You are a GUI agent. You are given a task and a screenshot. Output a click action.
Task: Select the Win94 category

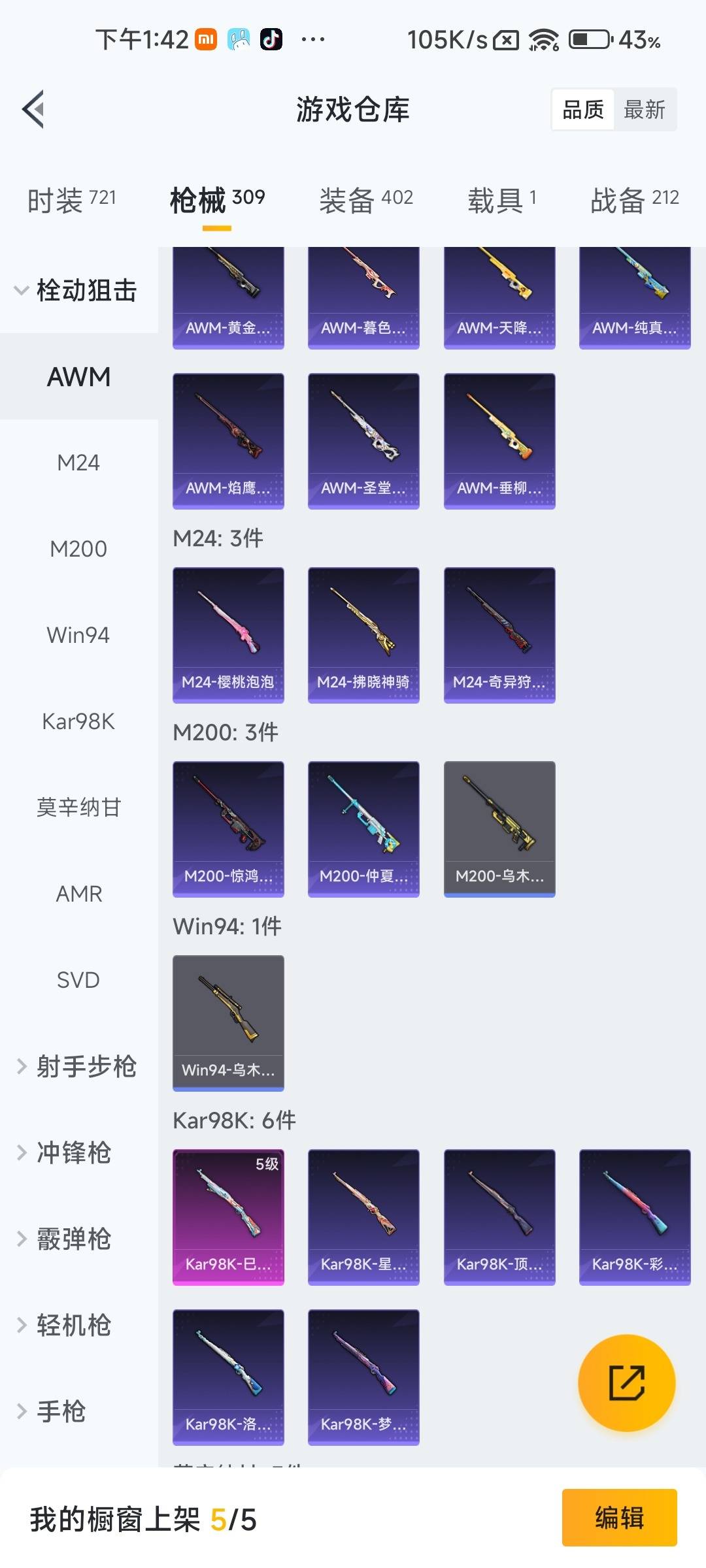[78, 634]
